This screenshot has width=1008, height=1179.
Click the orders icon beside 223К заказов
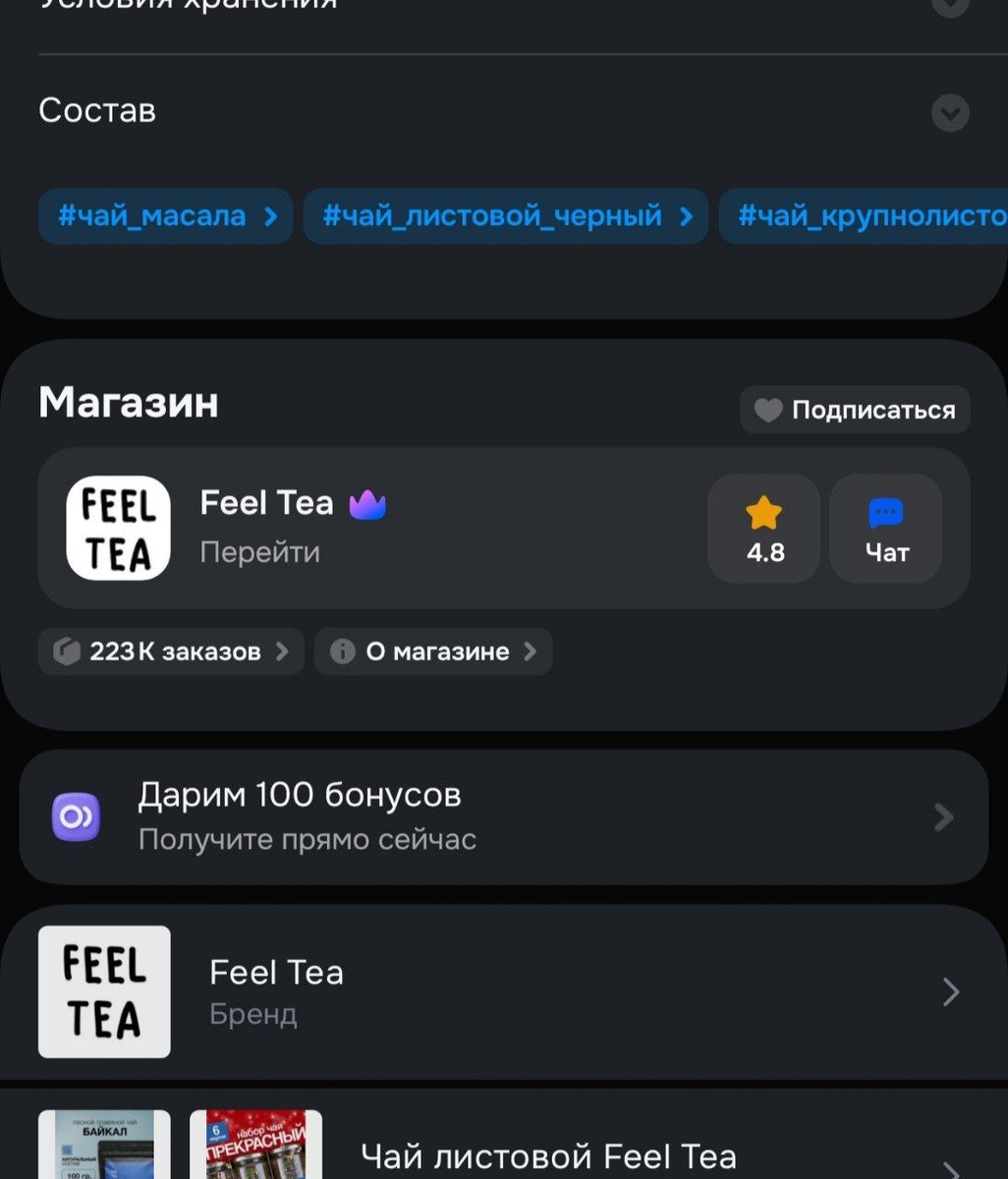(66, 650)
